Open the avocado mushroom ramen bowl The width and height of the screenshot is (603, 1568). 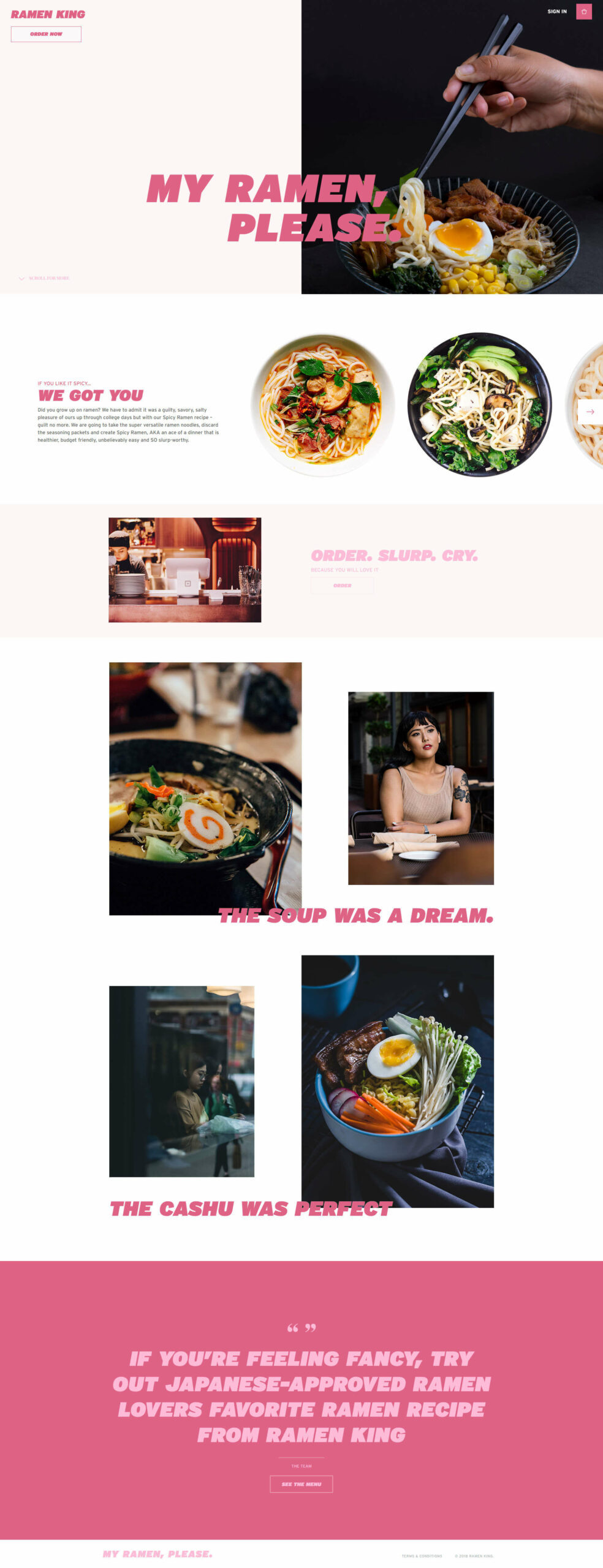pyautogui.click(x=479, y=404)
